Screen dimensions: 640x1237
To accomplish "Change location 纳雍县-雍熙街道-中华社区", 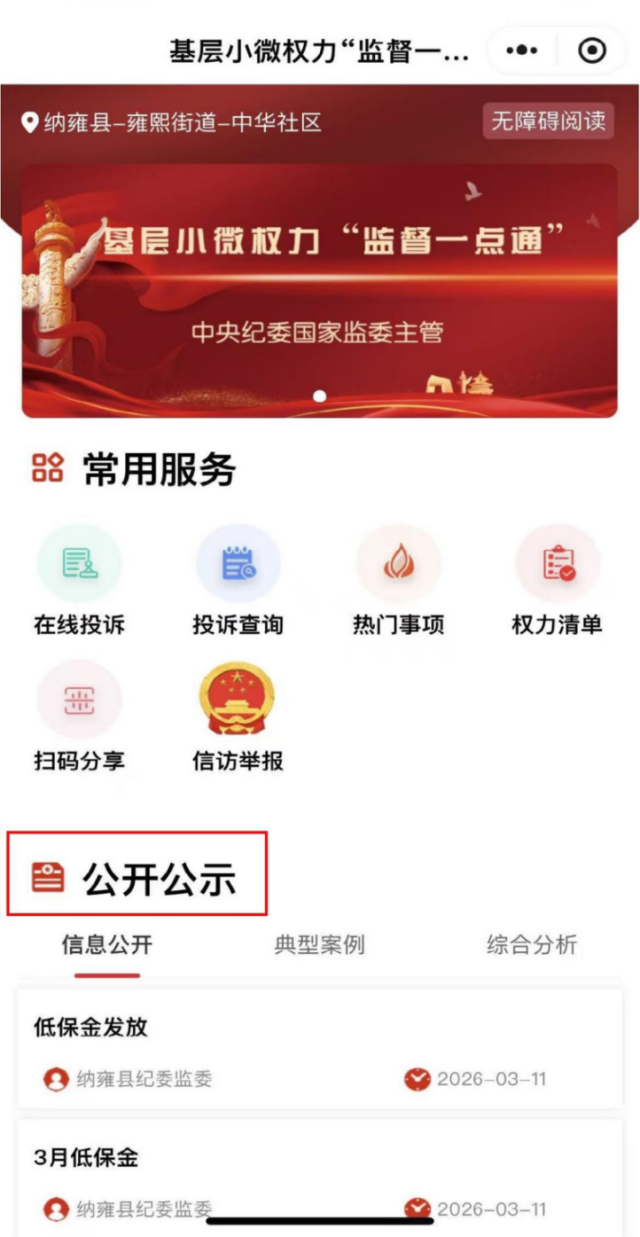I will [172, 123].
